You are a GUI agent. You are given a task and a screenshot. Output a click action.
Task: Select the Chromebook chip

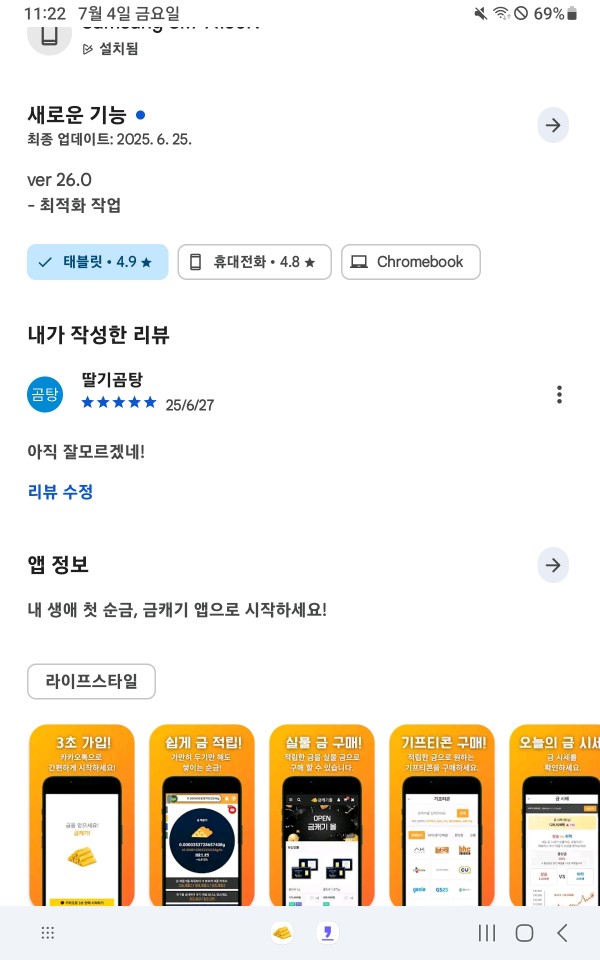[411, 262]
